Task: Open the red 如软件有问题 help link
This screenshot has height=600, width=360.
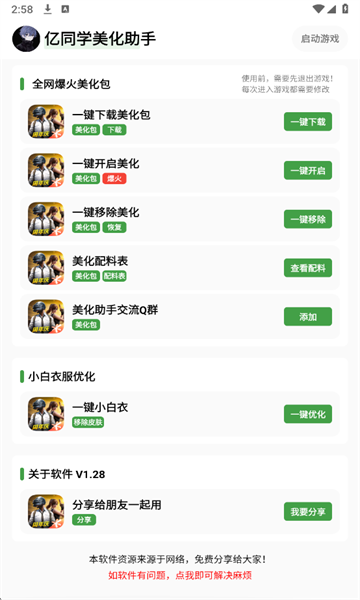Action: tap(180, 575)
